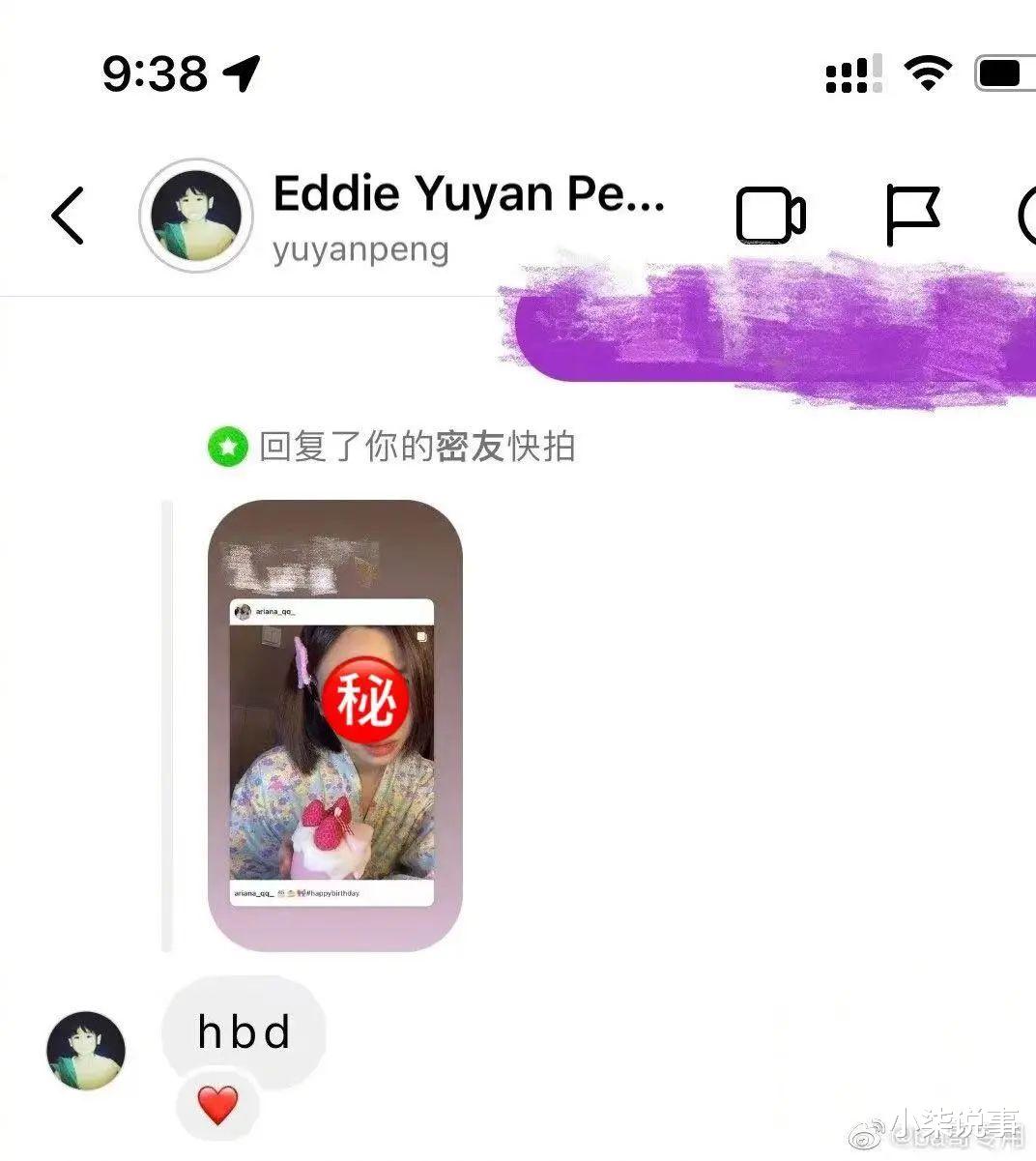Click the battery indicator in the status bar

coord(999,70)
